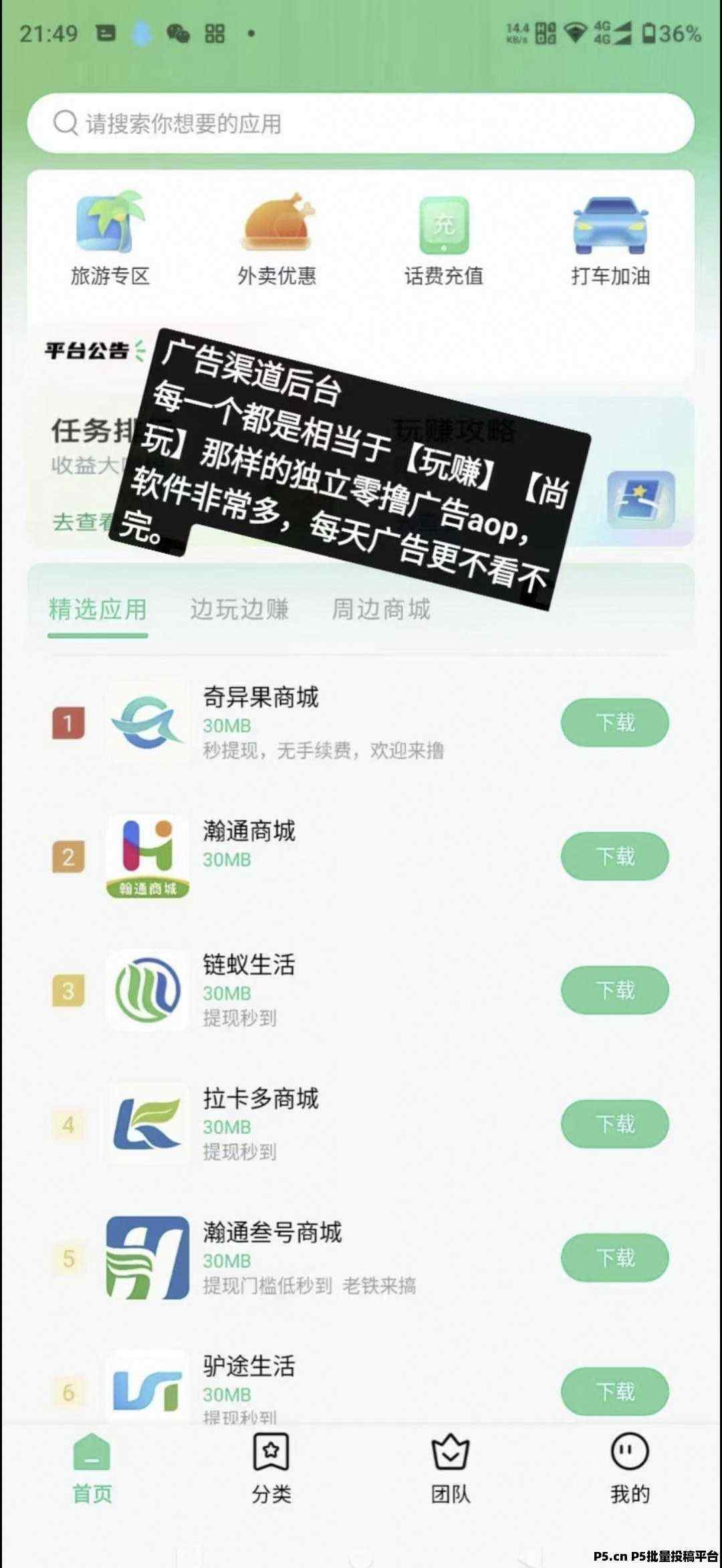Viewport: 722px width, 1568px height.
Task: Tap the 首页 home tab
Action: [x=92, y=1469]
